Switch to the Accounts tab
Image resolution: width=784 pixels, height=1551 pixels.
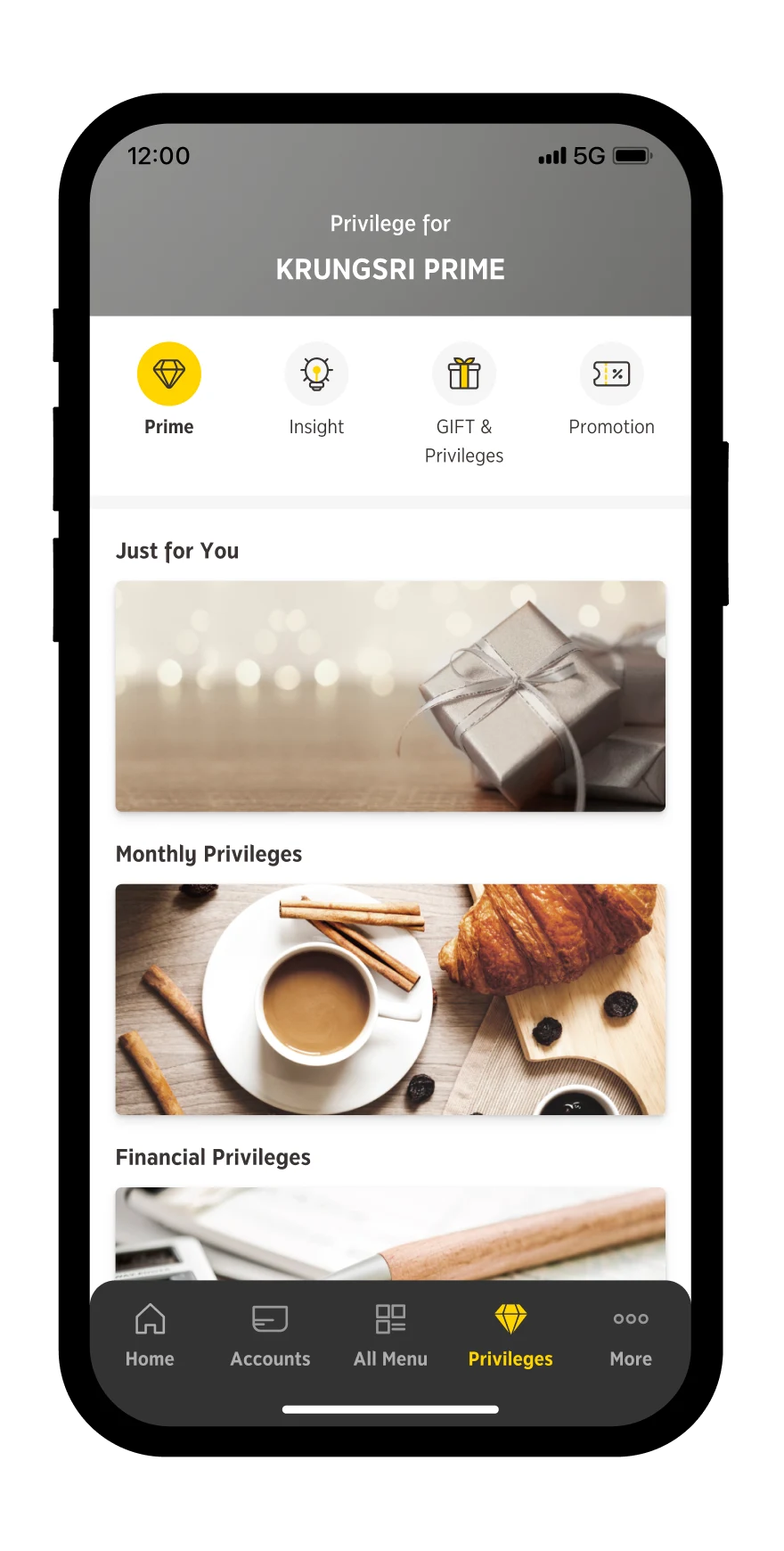click(270, 1334)
